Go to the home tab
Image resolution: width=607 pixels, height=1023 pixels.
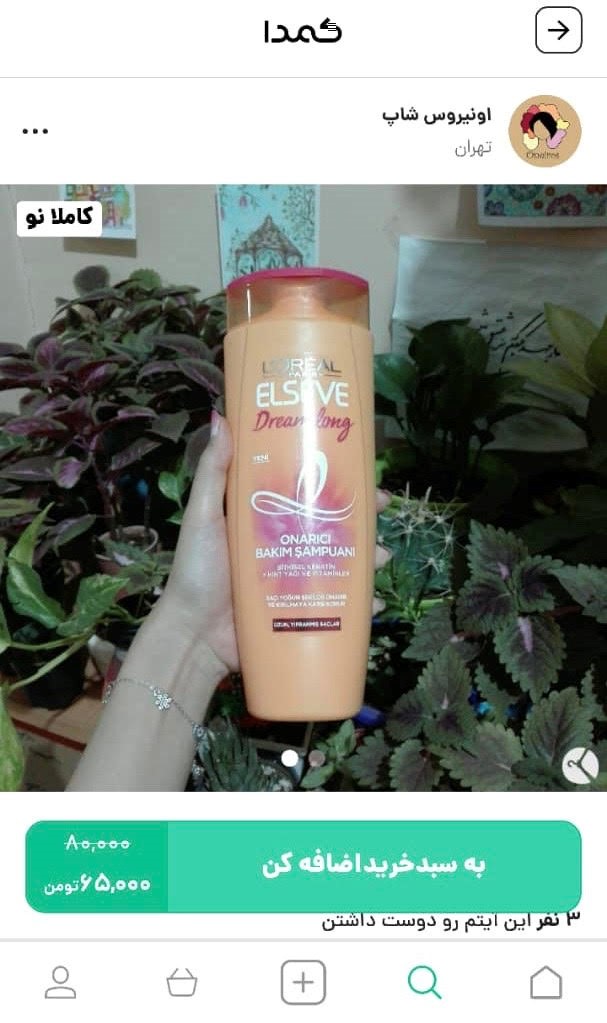[546, 982]
